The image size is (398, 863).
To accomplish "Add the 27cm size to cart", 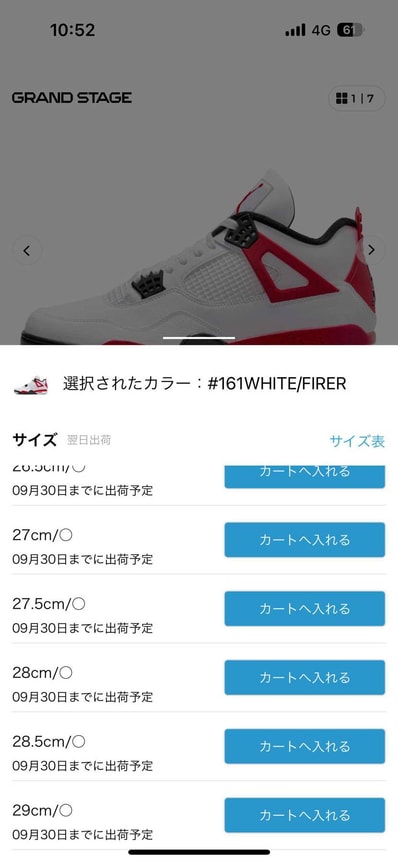I will point(304,540).
